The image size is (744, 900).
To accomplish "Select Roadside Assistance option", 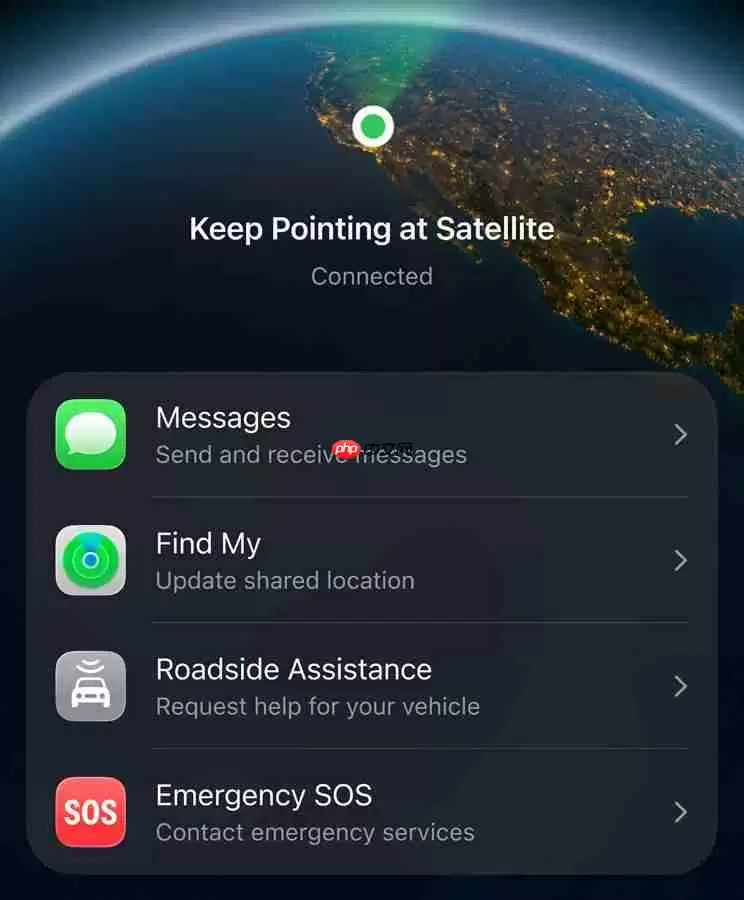I will [x=371, y=686].
